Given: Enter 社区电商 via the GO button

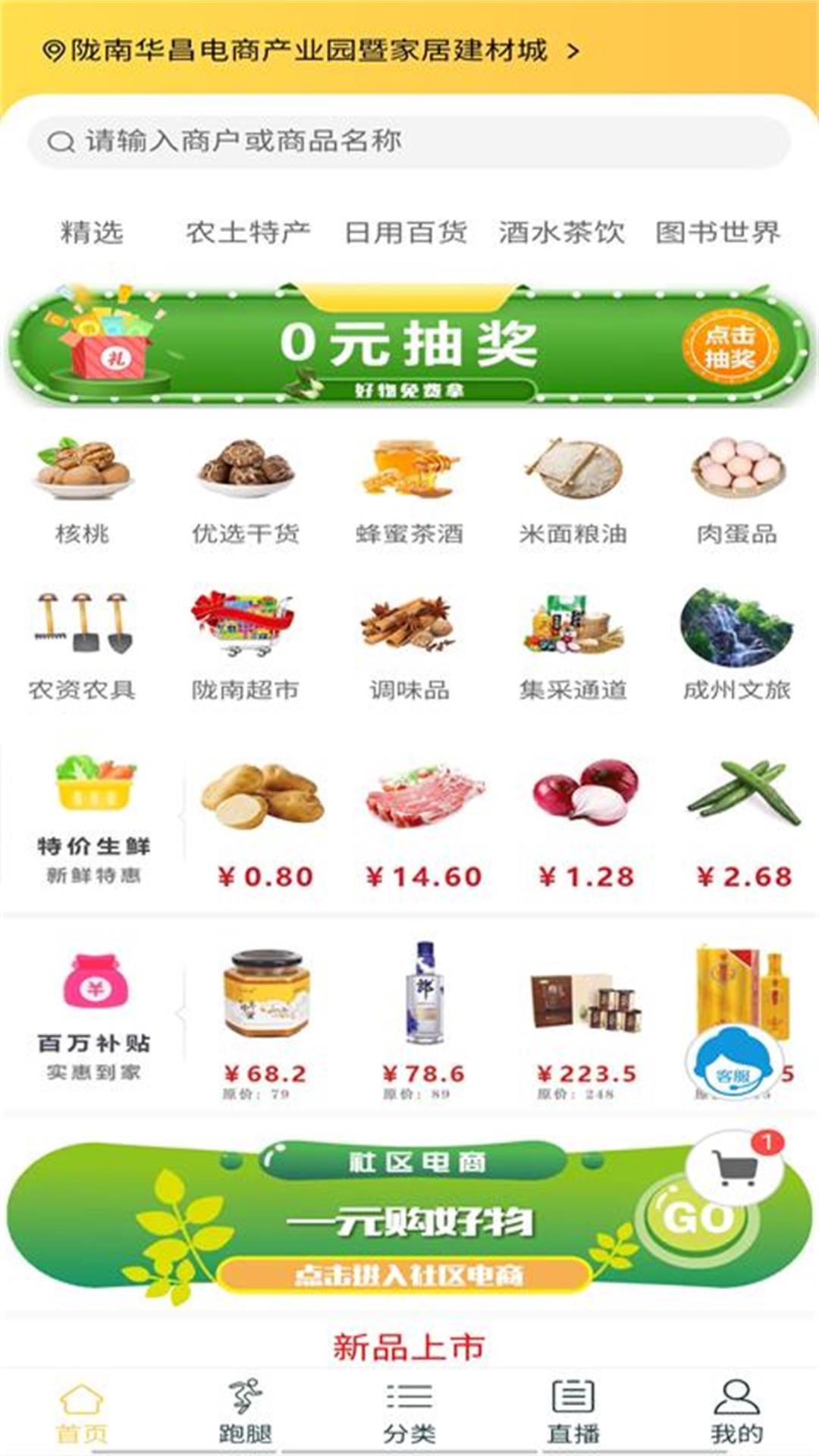Looking at the screenshot, I should [x=696, y=1219].
